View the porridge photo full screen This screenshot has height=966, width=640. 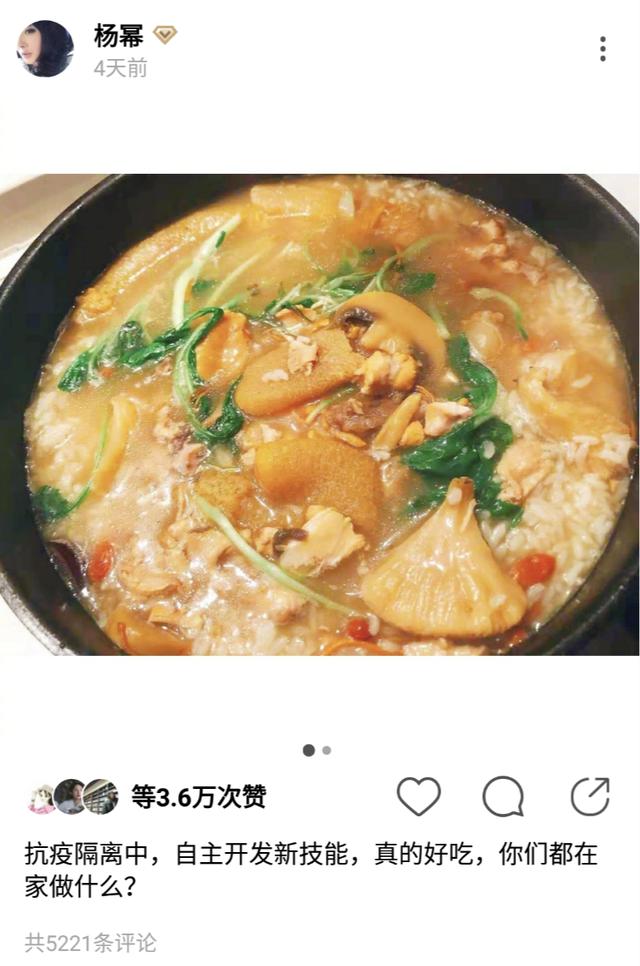[320, 415]
